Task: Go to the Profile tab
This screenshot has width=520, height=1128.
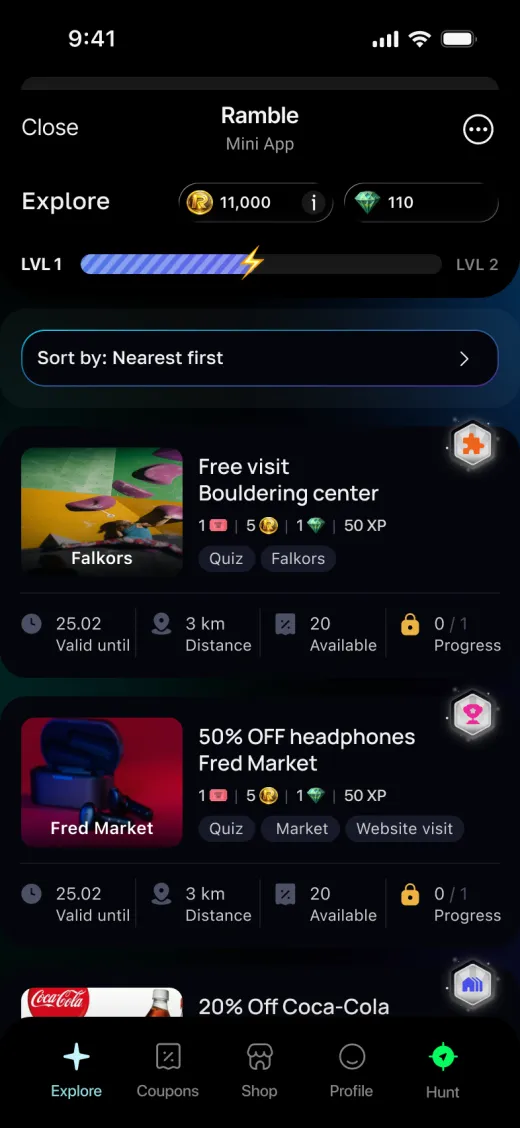Action: click(351, 1070)
